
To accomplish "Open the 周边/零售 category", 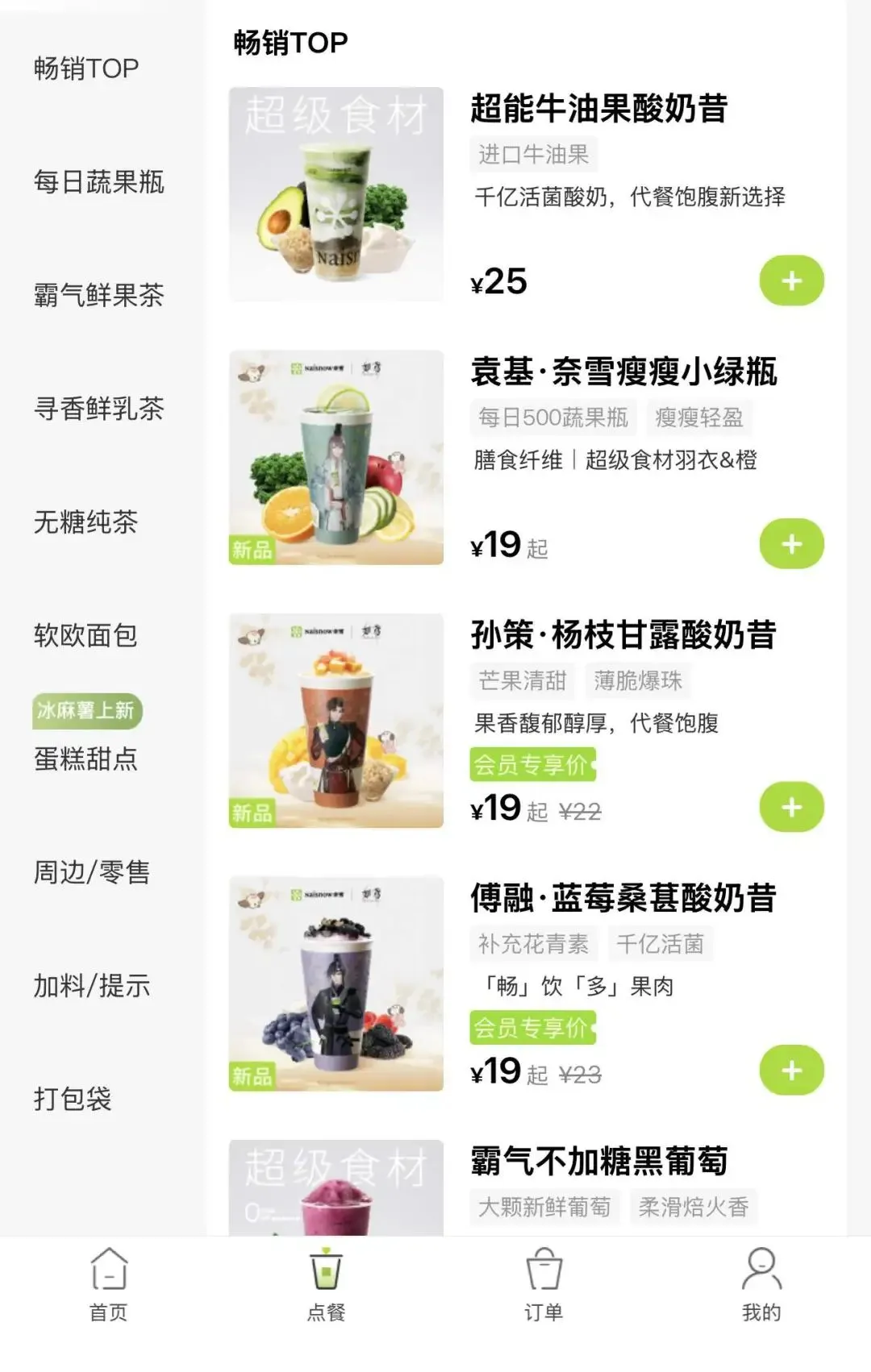I will point(92,872).
